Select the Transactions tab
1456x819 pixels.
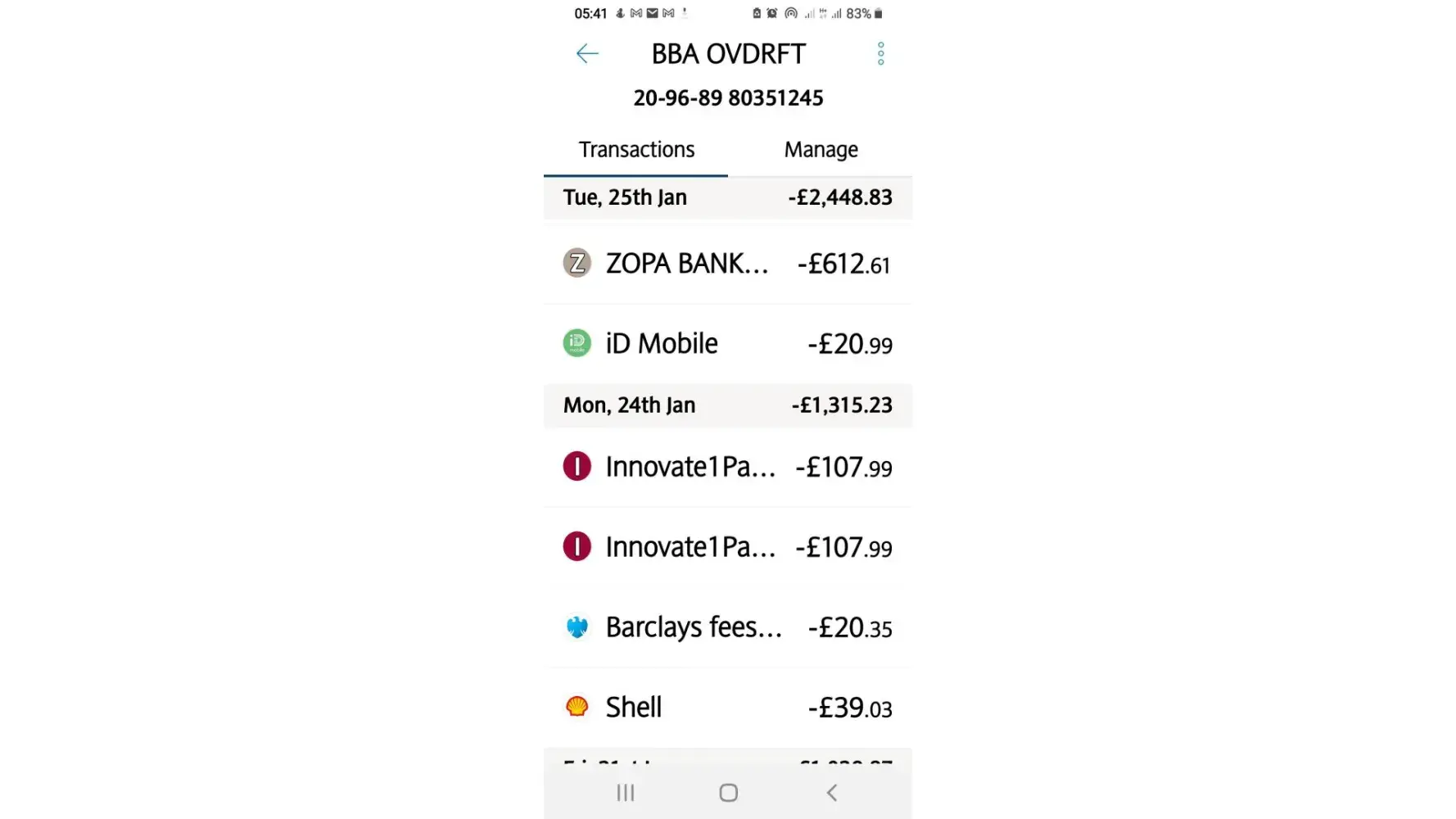pos(636,150)
